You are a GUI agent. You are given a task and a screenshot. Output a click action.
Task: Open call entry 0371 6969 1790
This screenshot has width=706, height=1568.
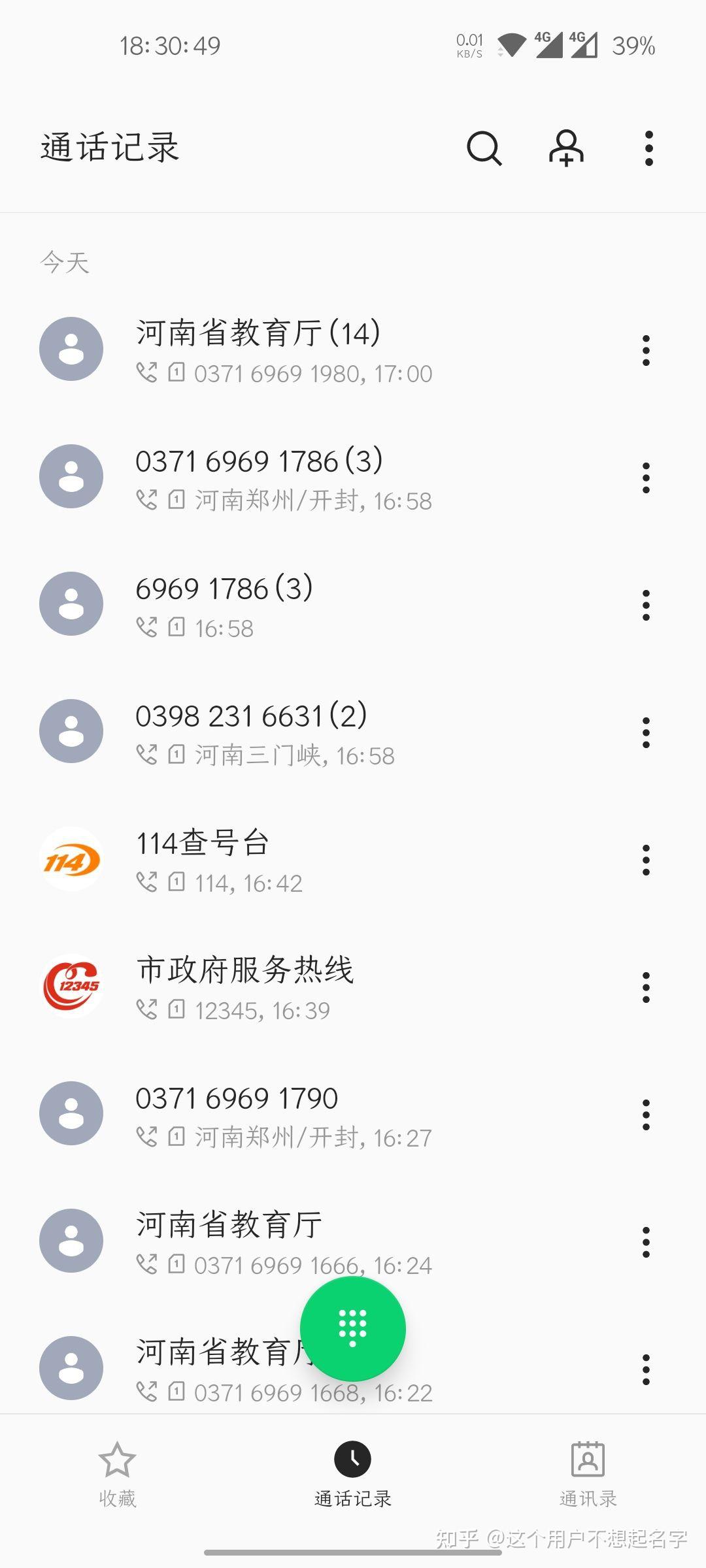[x=281, y=1114]
